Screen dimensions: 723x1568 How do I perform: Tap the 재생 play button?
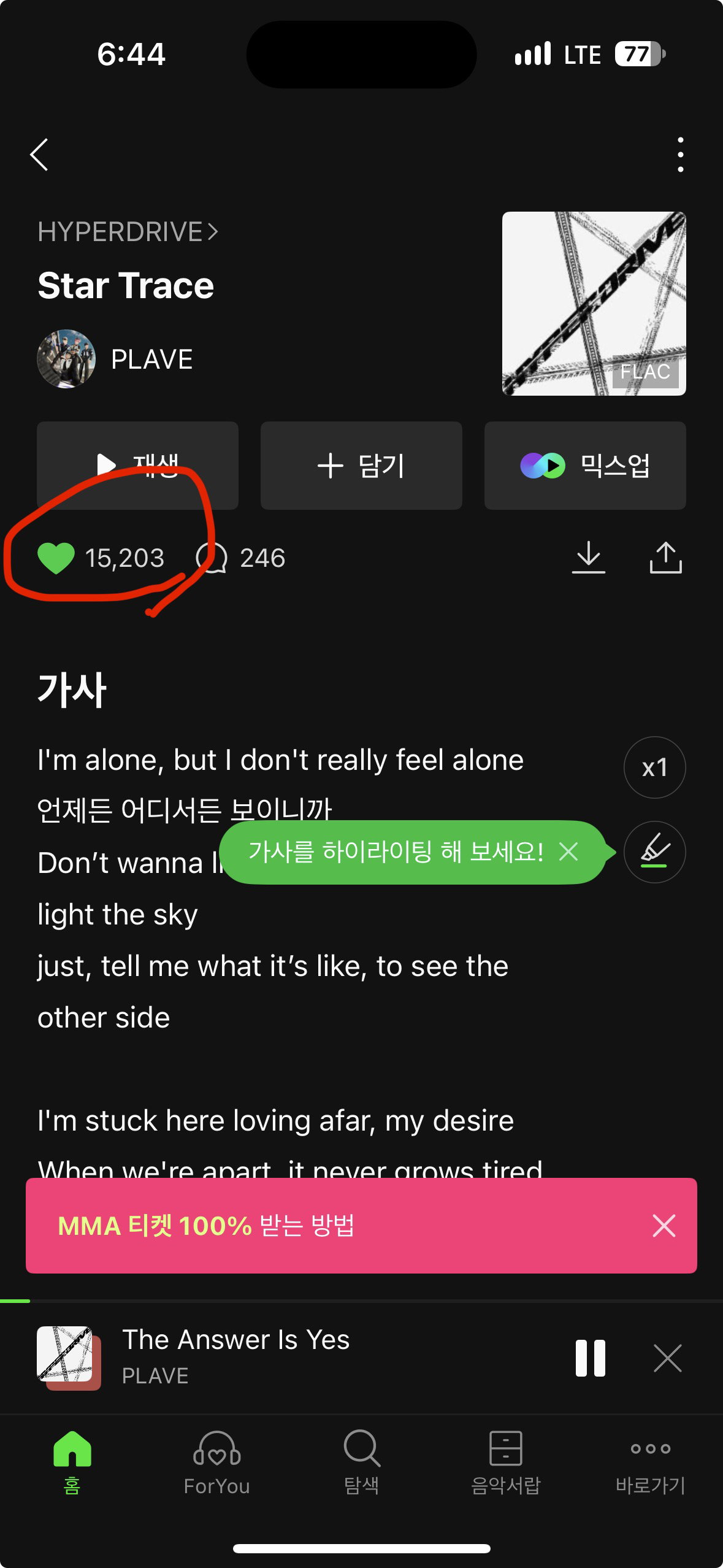(137, 465)
